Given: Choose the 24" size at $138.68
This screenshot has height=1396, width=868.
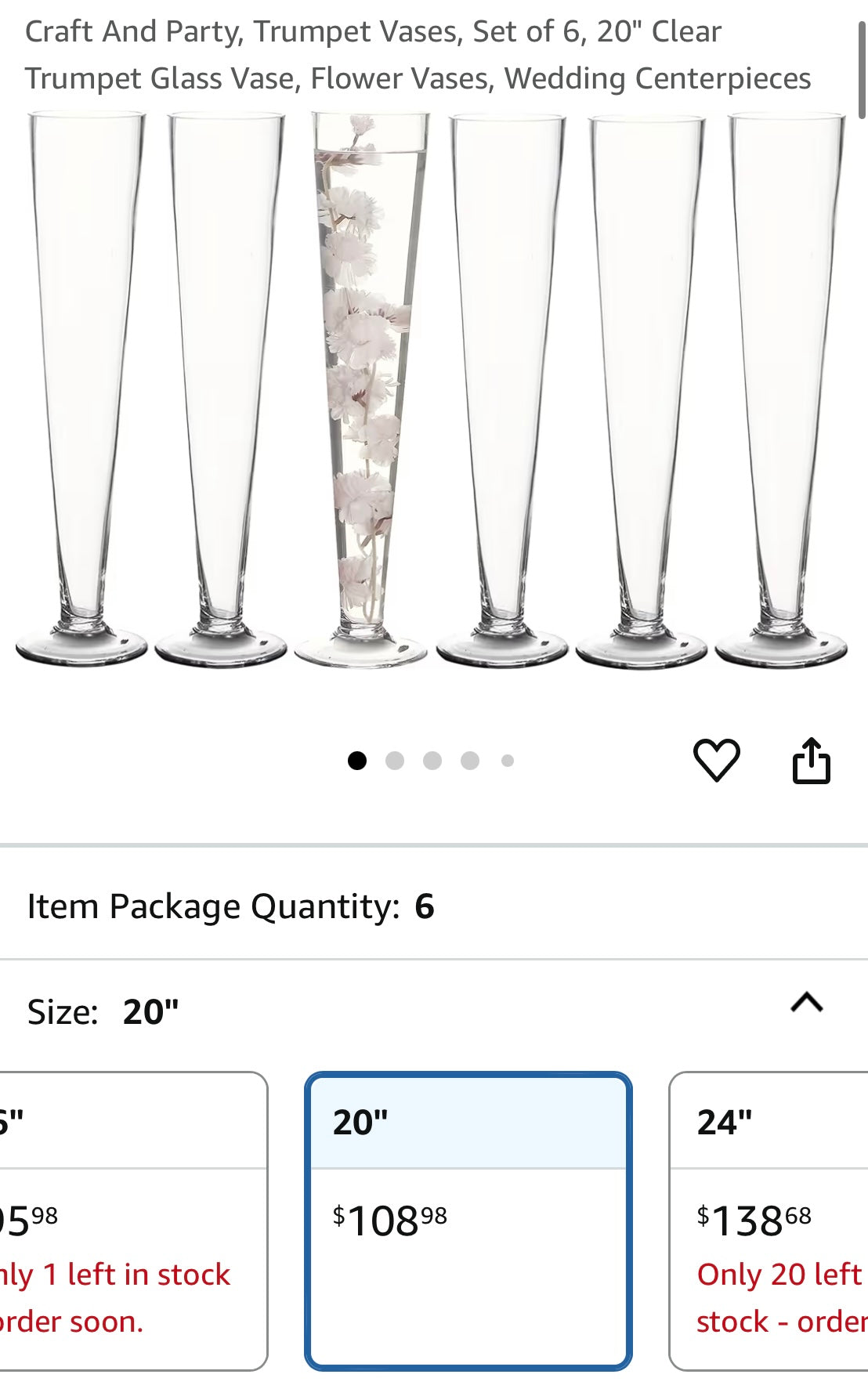Looking at the screenshot, I should [769, 1221].
